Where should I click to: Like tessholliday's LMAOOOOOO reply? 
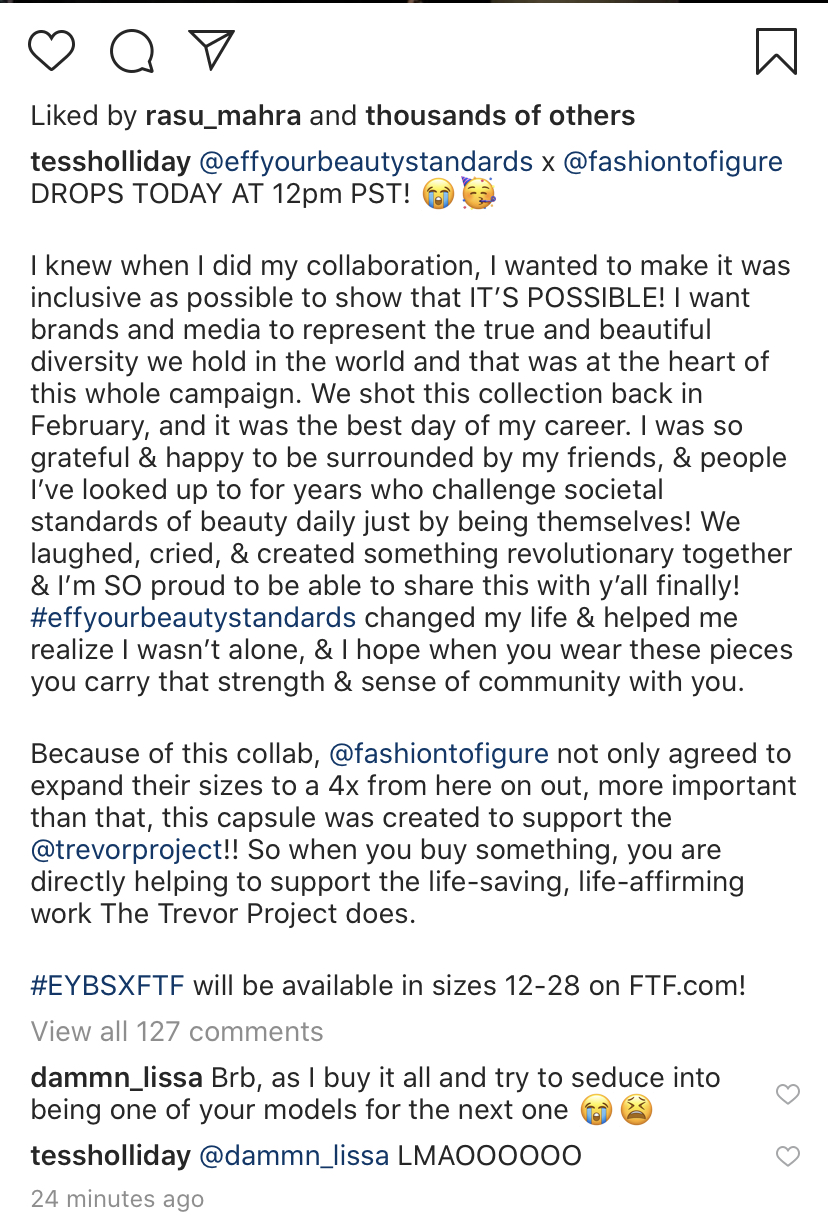click(788, 1156)
